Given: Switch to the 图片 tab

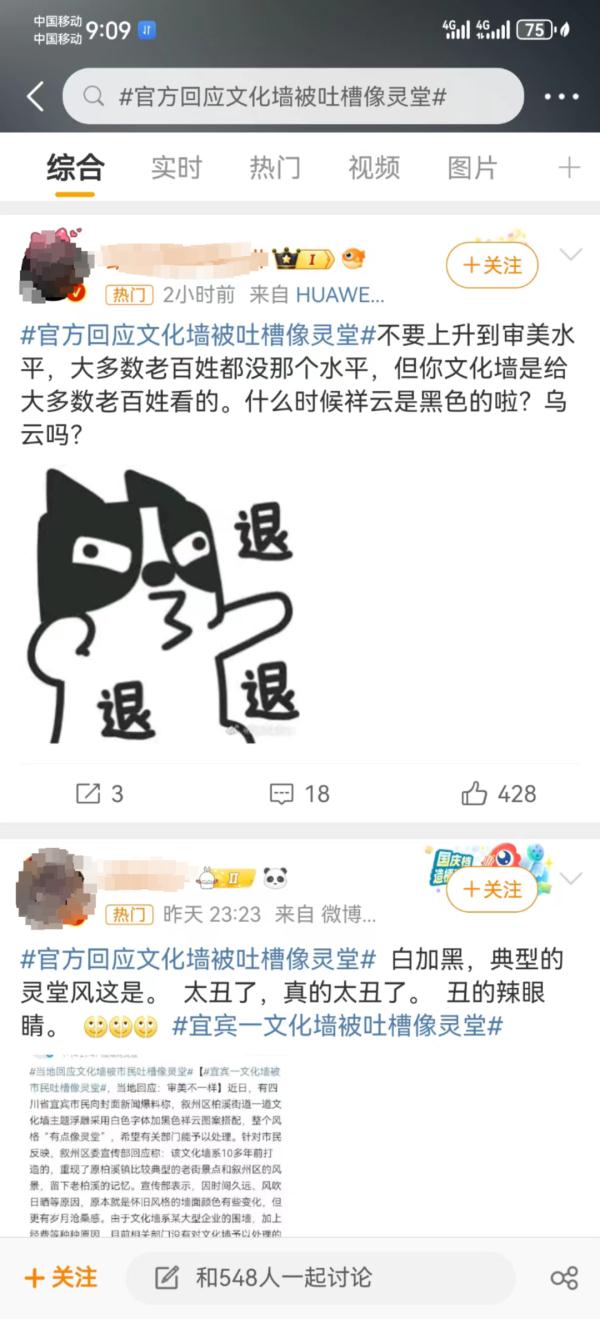Looking at the screenshot, I should 472,168.
